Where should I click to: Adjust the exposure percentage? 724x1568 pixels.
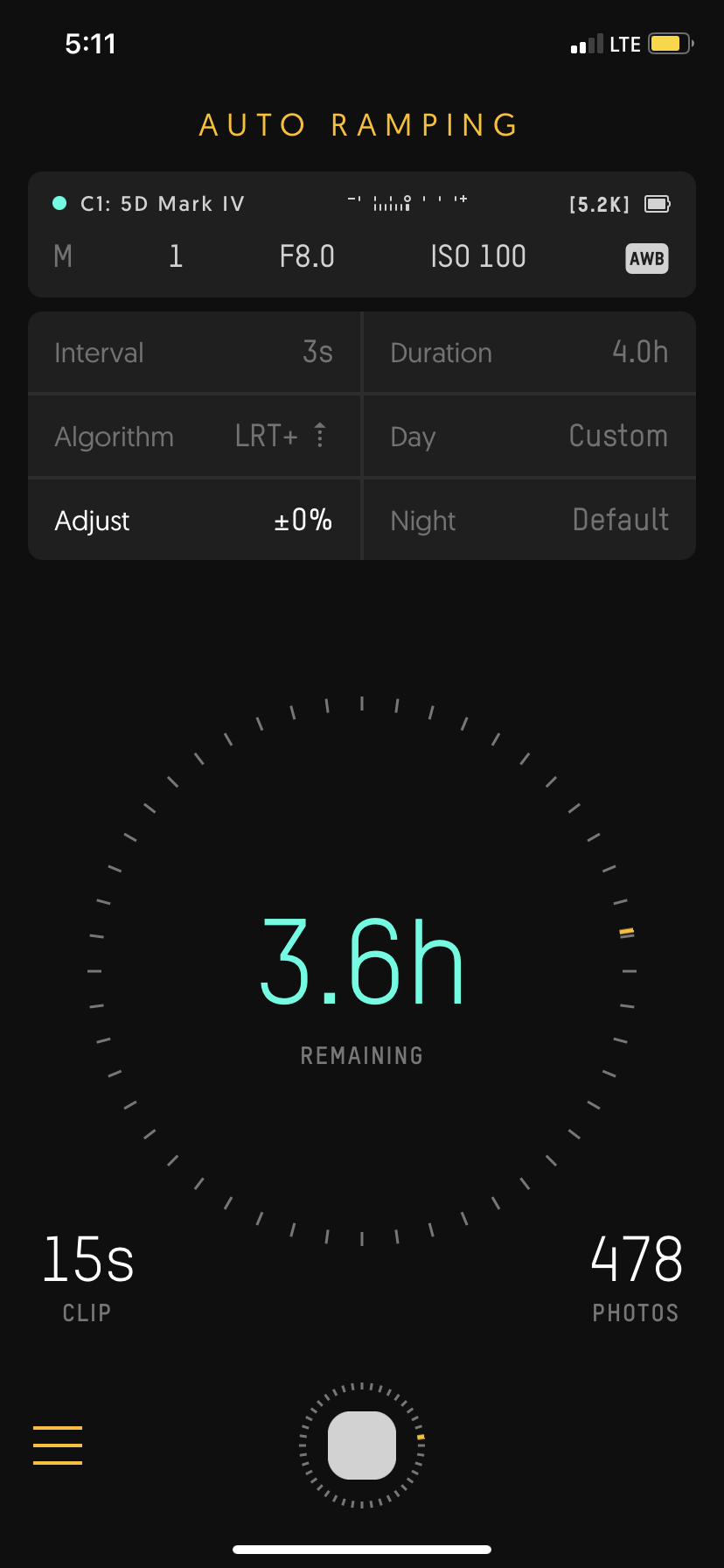pyautogui.click(x=194, y=520)
